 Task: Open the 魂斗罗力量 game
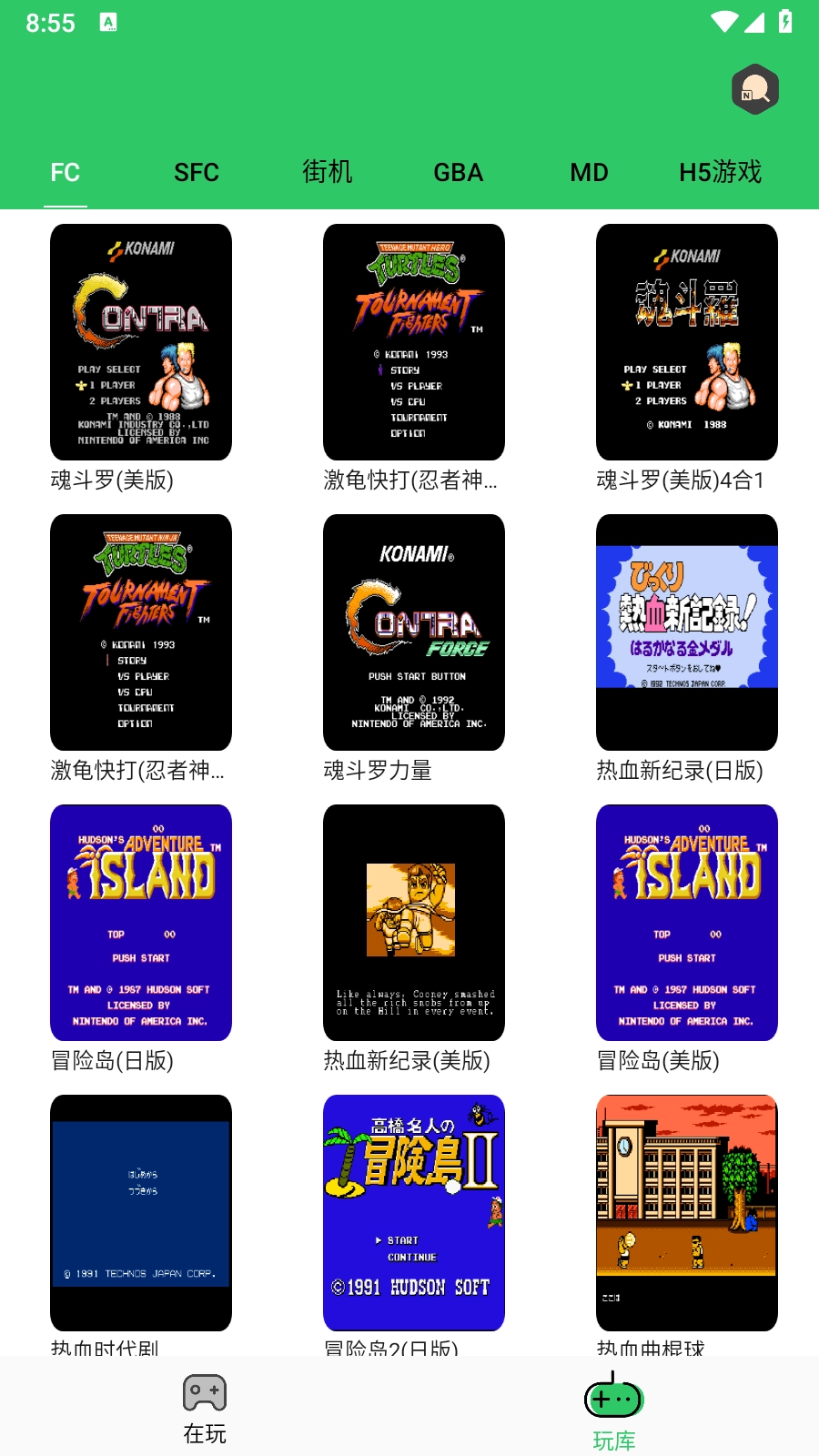click(x=414, y=632)
